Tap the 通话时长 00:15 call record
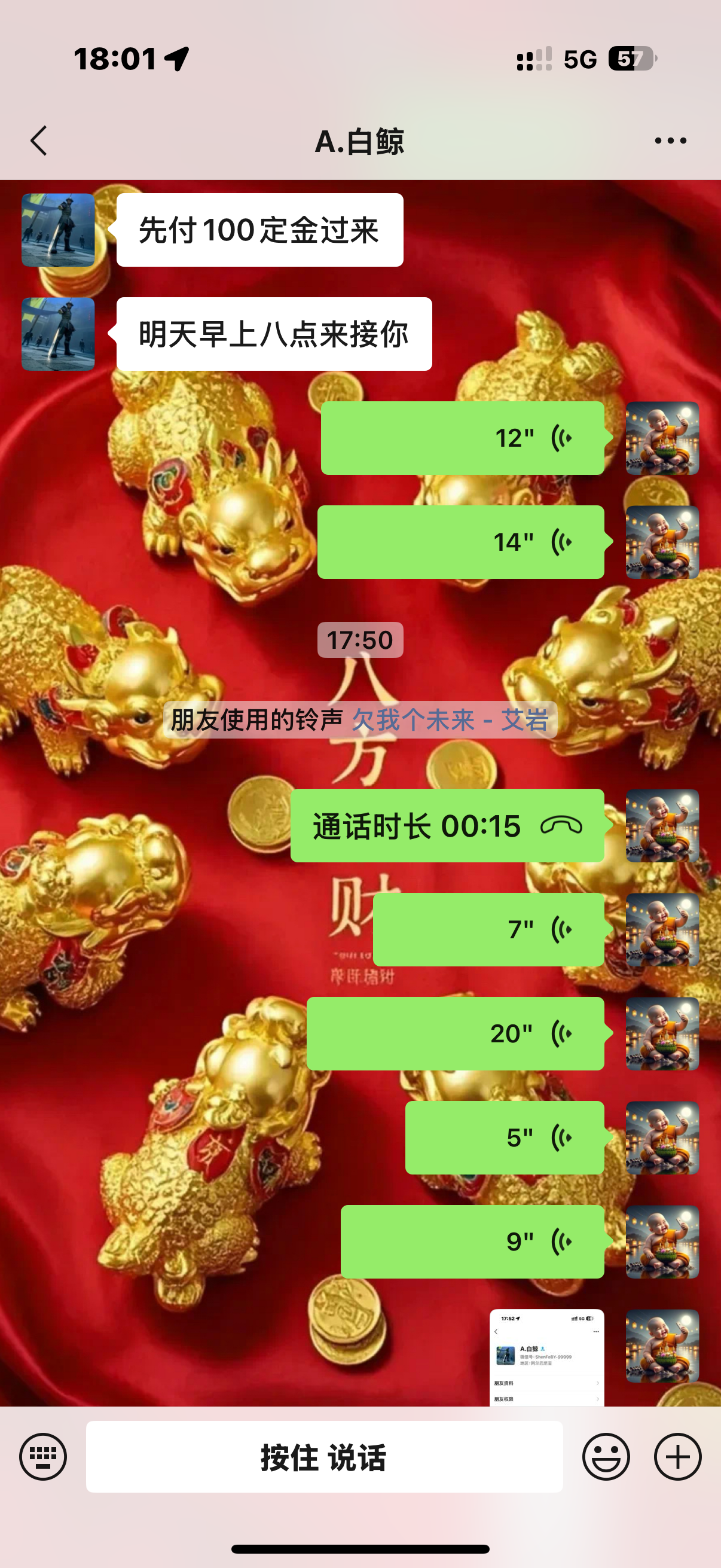 click(447, 825)
